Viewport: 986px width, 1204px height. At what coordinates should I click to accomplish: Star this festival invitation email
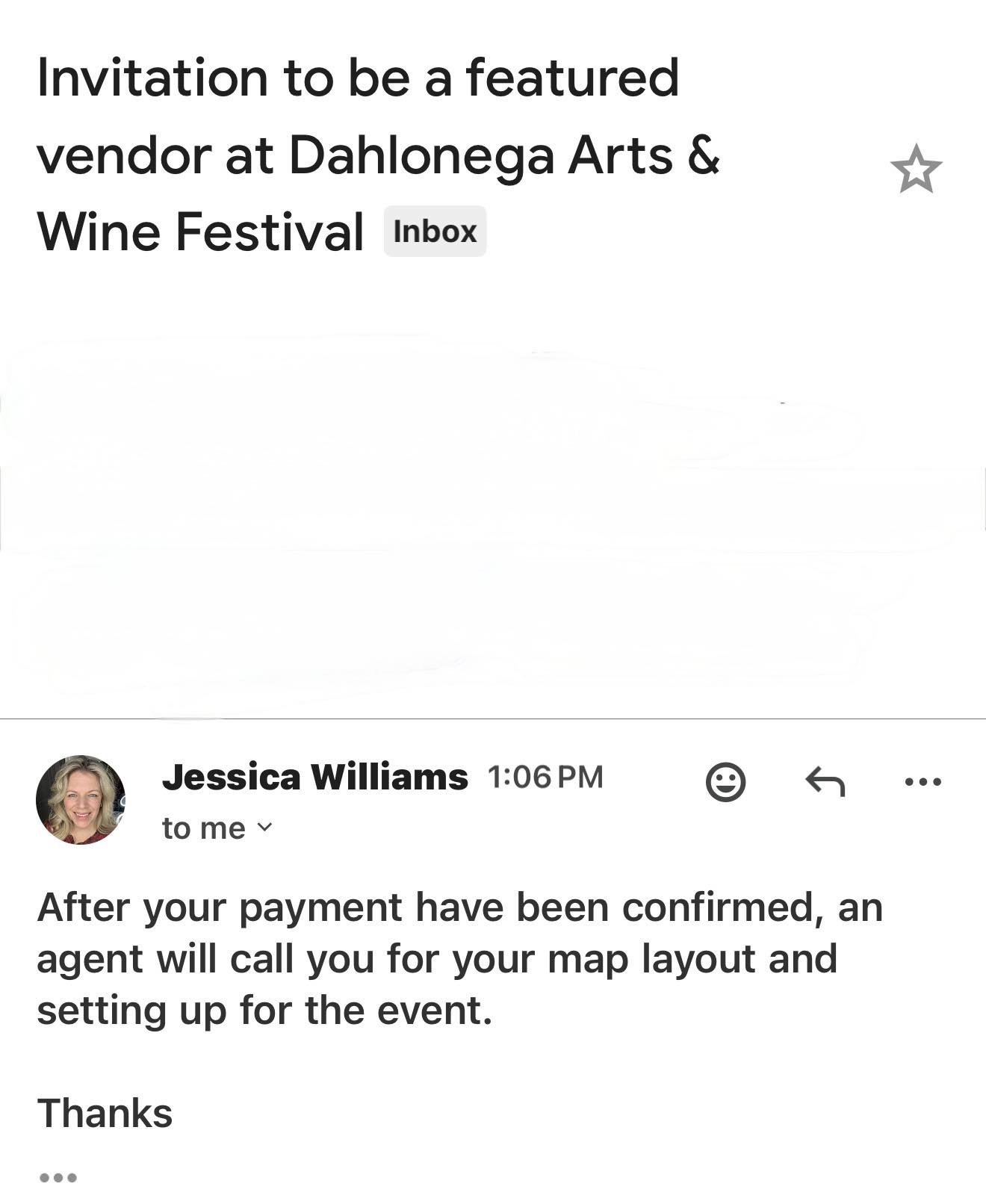916,170
